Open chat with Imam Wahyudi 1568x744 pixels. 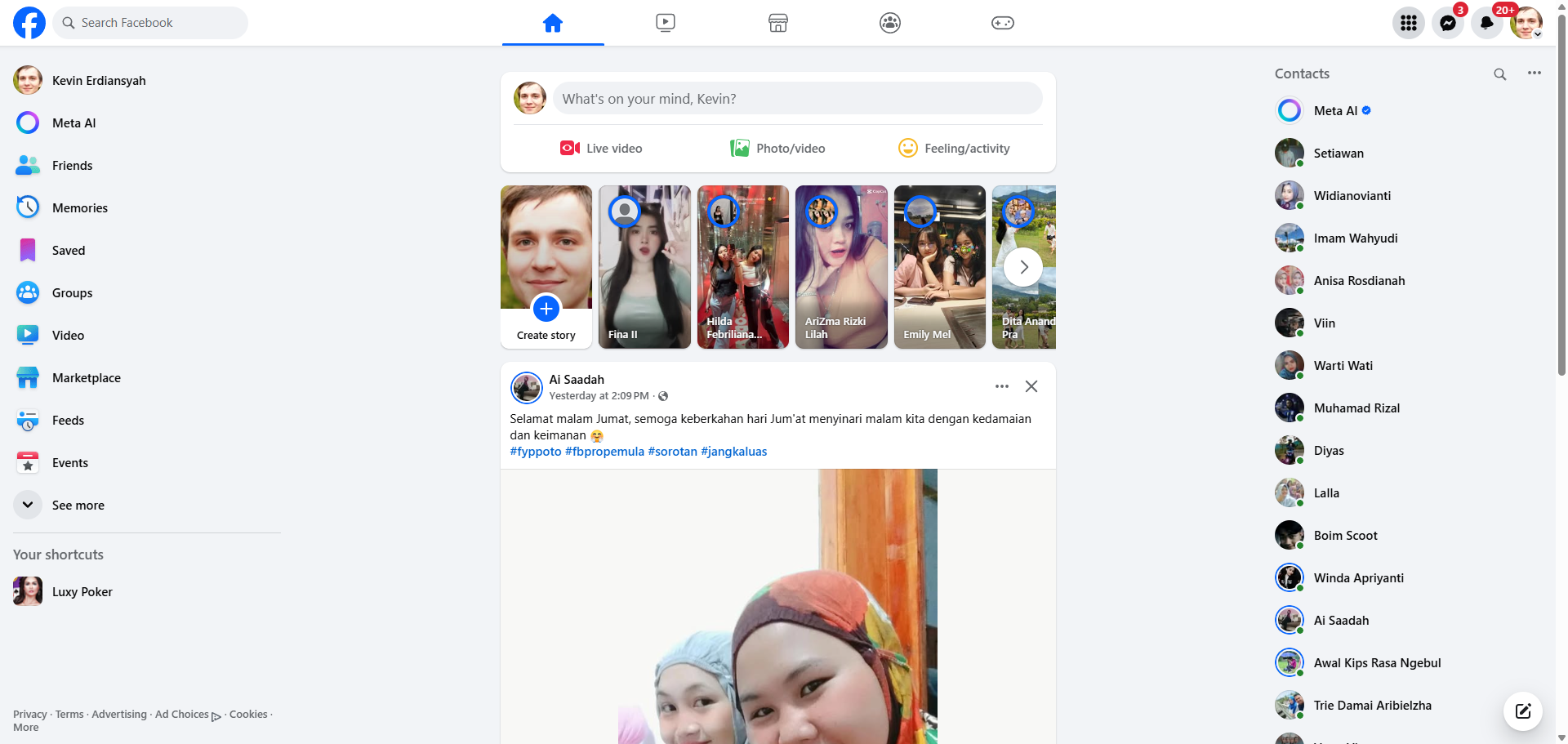[1355, 238]
